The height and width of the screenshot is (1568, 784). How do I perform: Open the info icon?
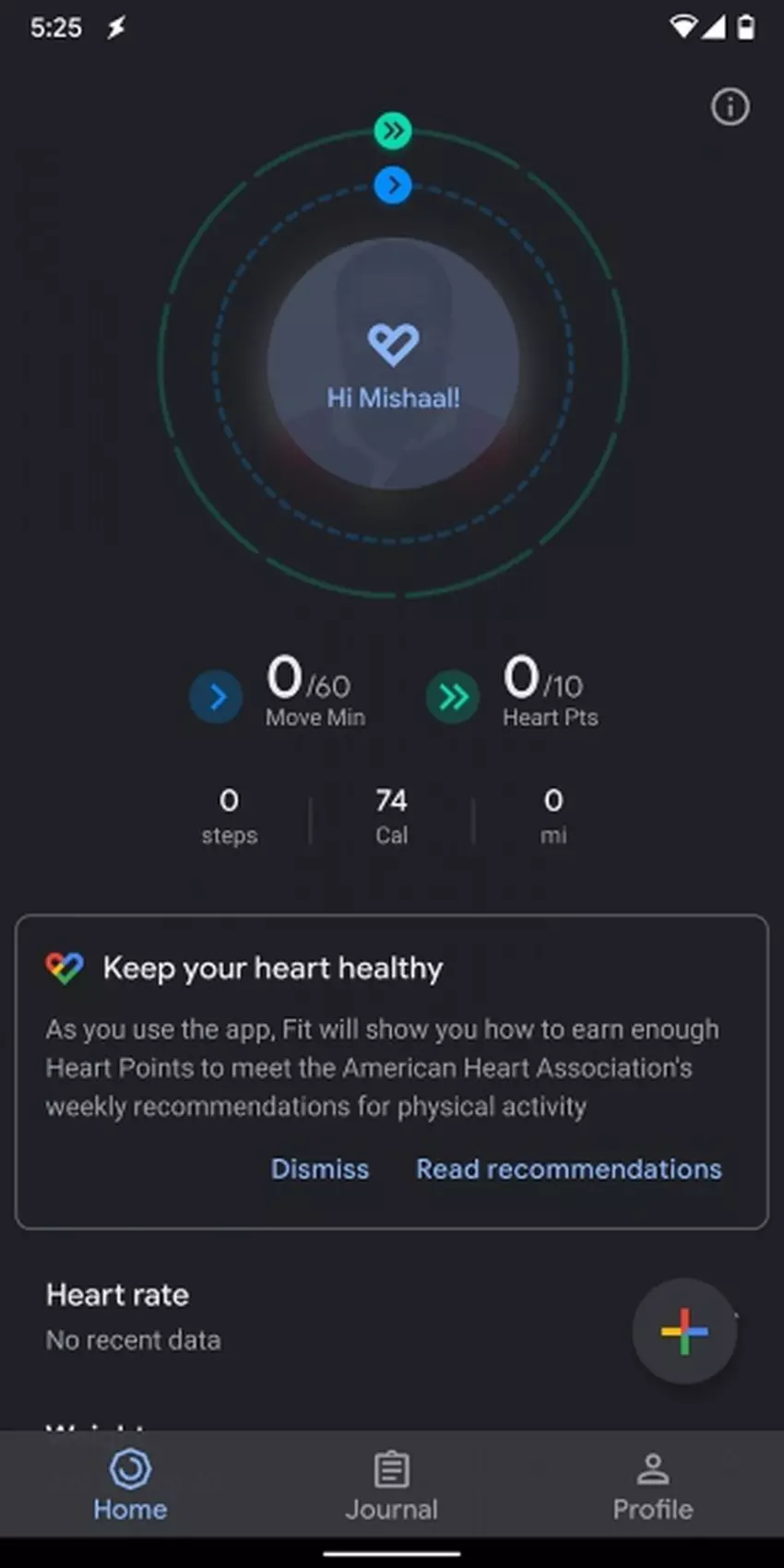tap(730, 107)
